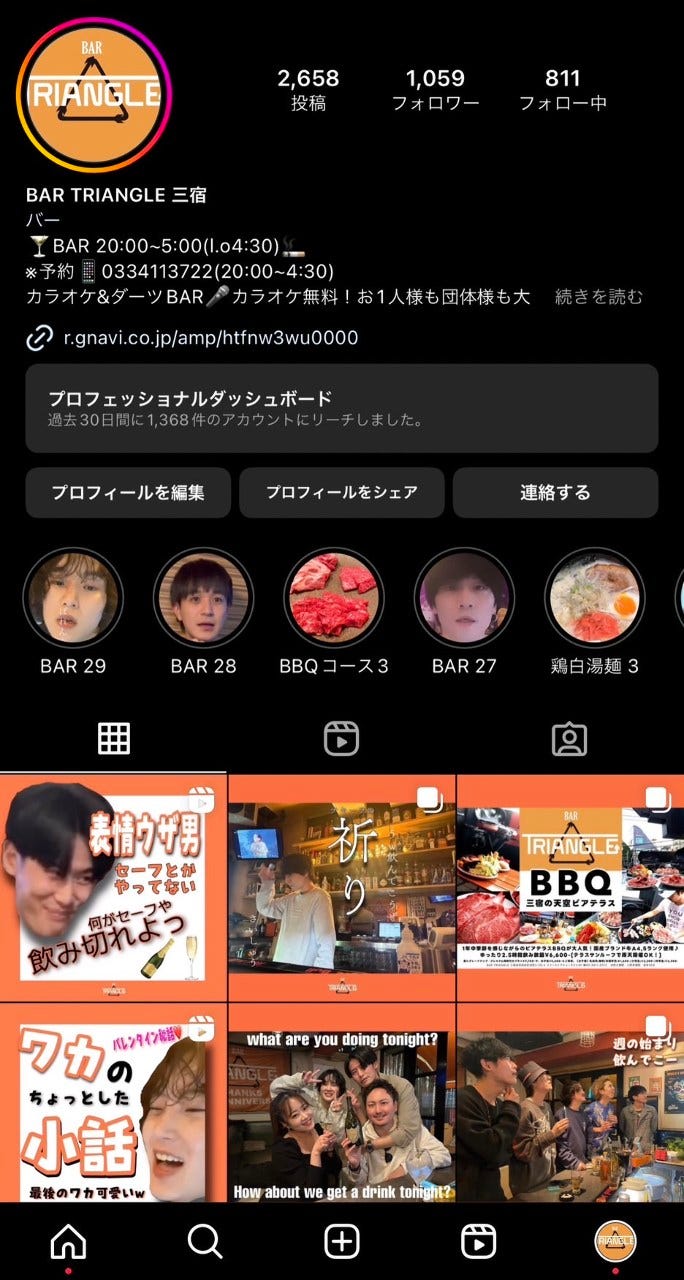Open the search and explore tab
Image resolution: width=684 pixels, height=1280 pixels.
(205, 1241)
